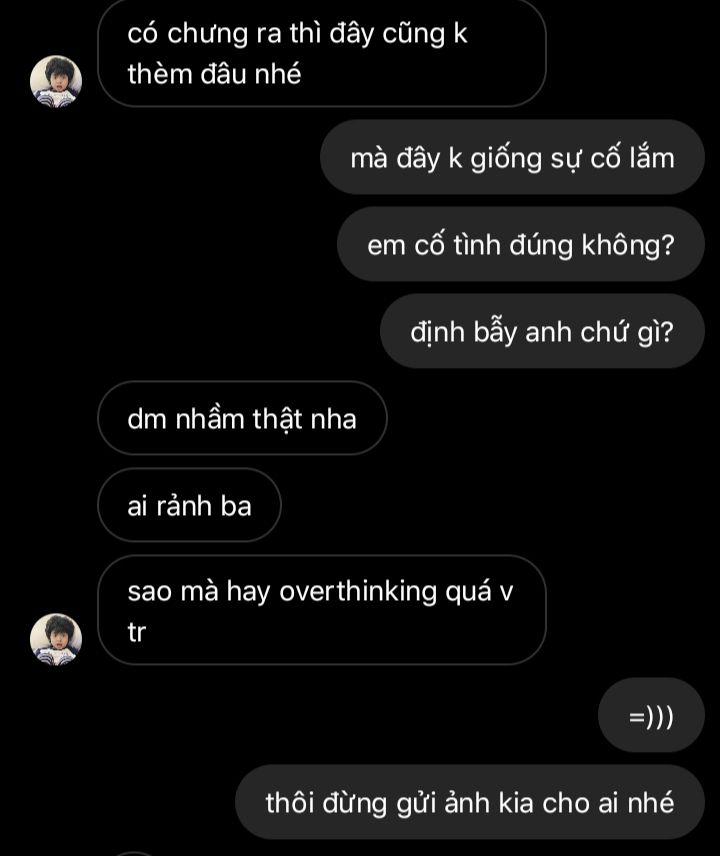The image size is (720, 856).
Task: Open sender's avatar beside the "overthinking" message
Action: (x=56, y=639)
